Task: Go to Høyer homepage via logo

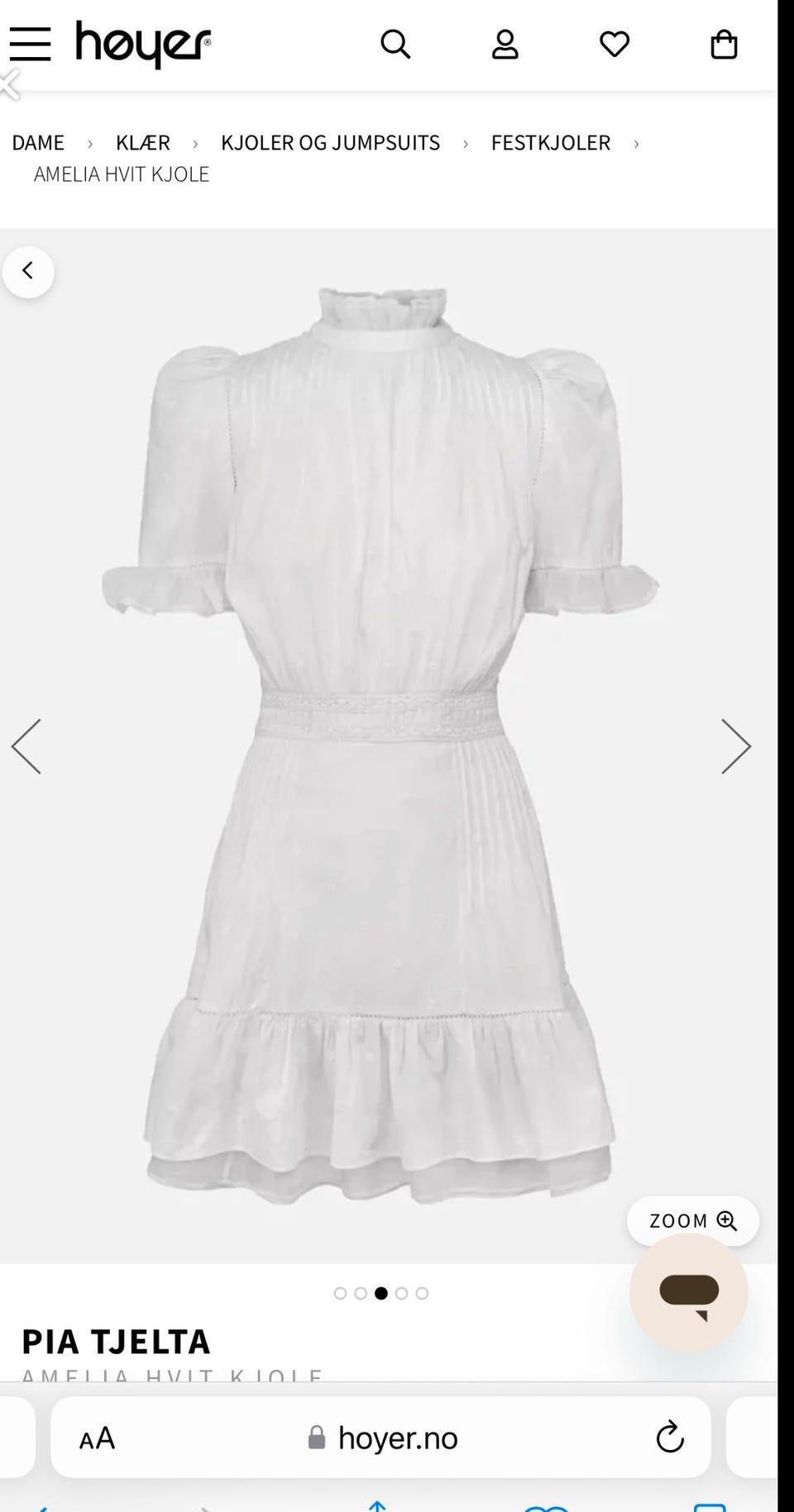Action: point(143,44)
